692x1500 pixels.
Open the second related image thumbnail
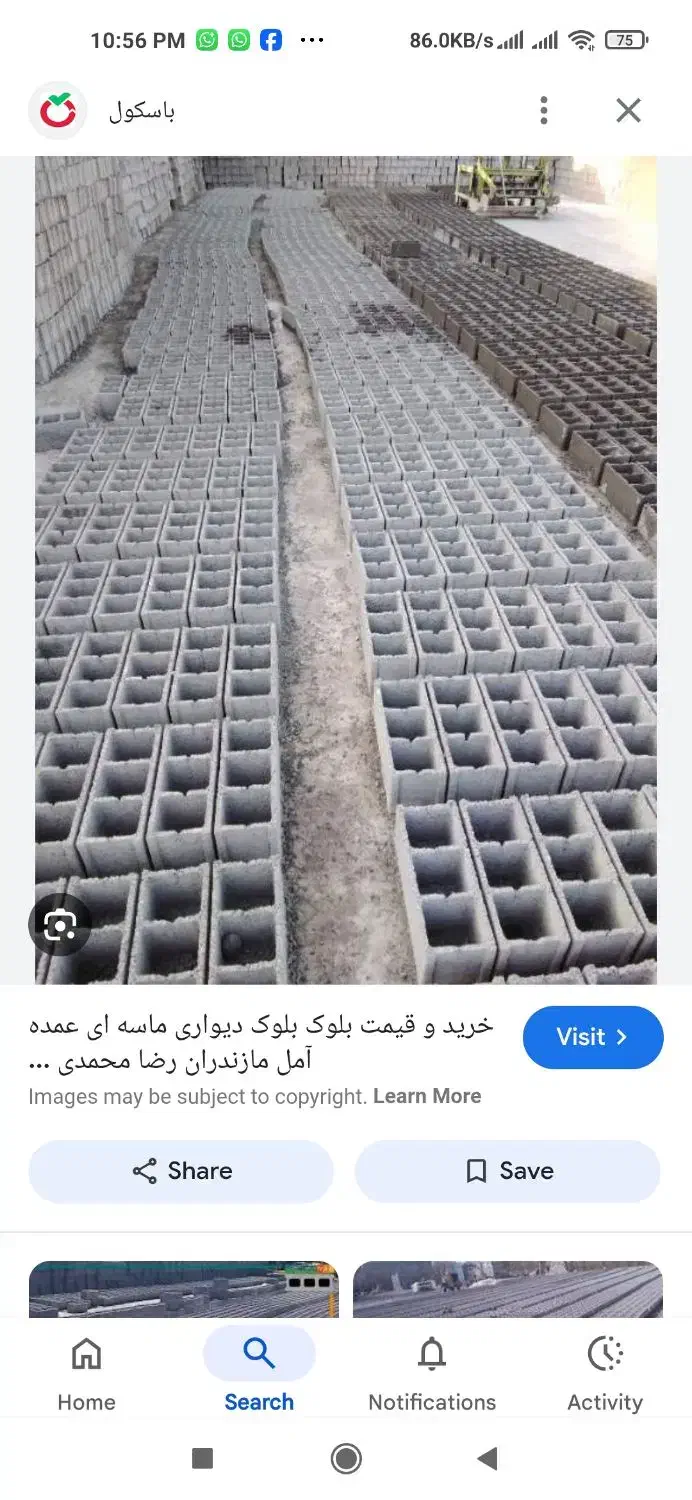(508, 1290)
